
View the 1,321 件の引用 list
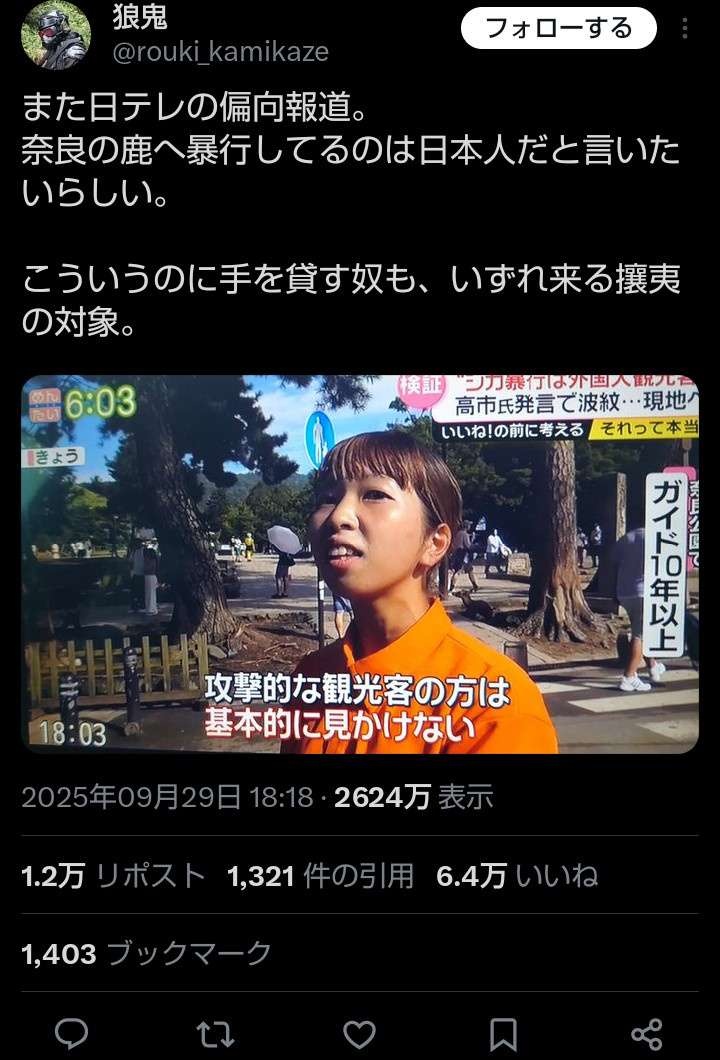tap(320, 876)
